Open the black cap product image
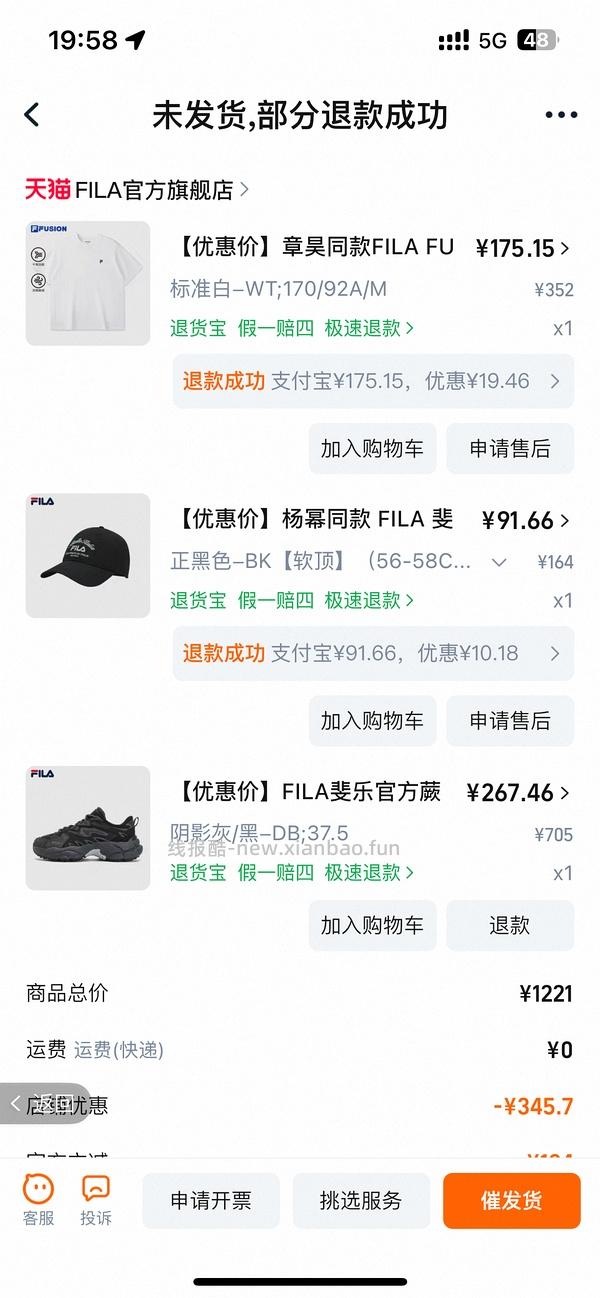The height and width of the screenshot is (1298, 600). coord(88,555)
